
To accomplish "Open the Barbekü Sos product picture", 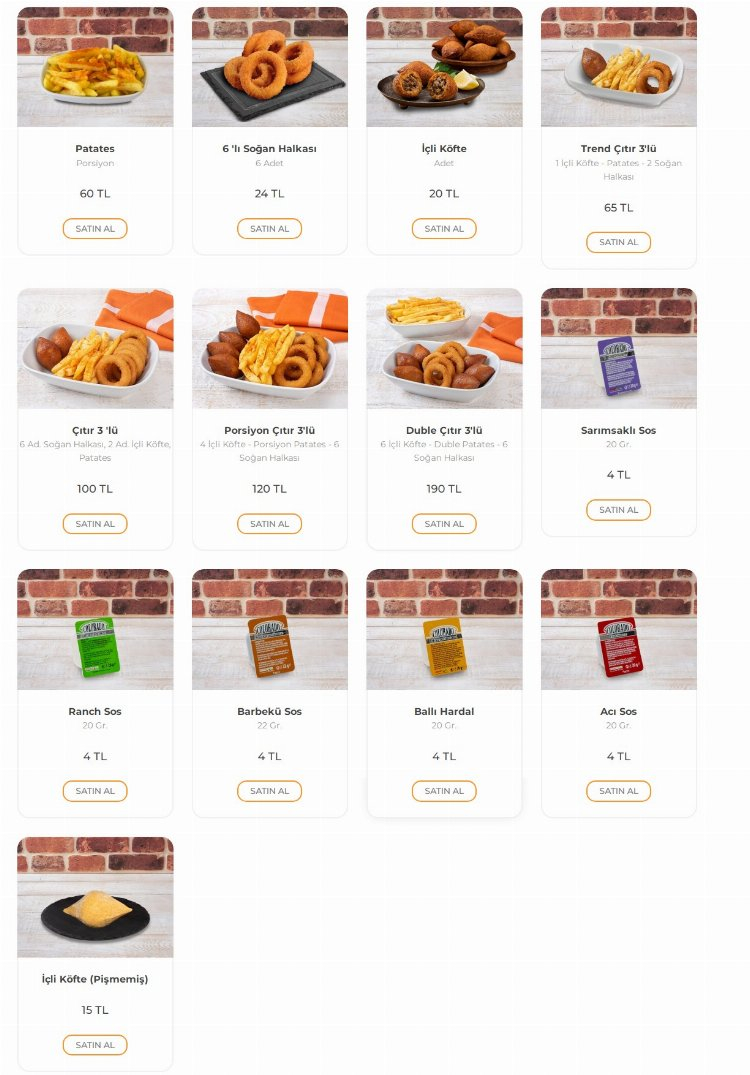I will 269,629.
